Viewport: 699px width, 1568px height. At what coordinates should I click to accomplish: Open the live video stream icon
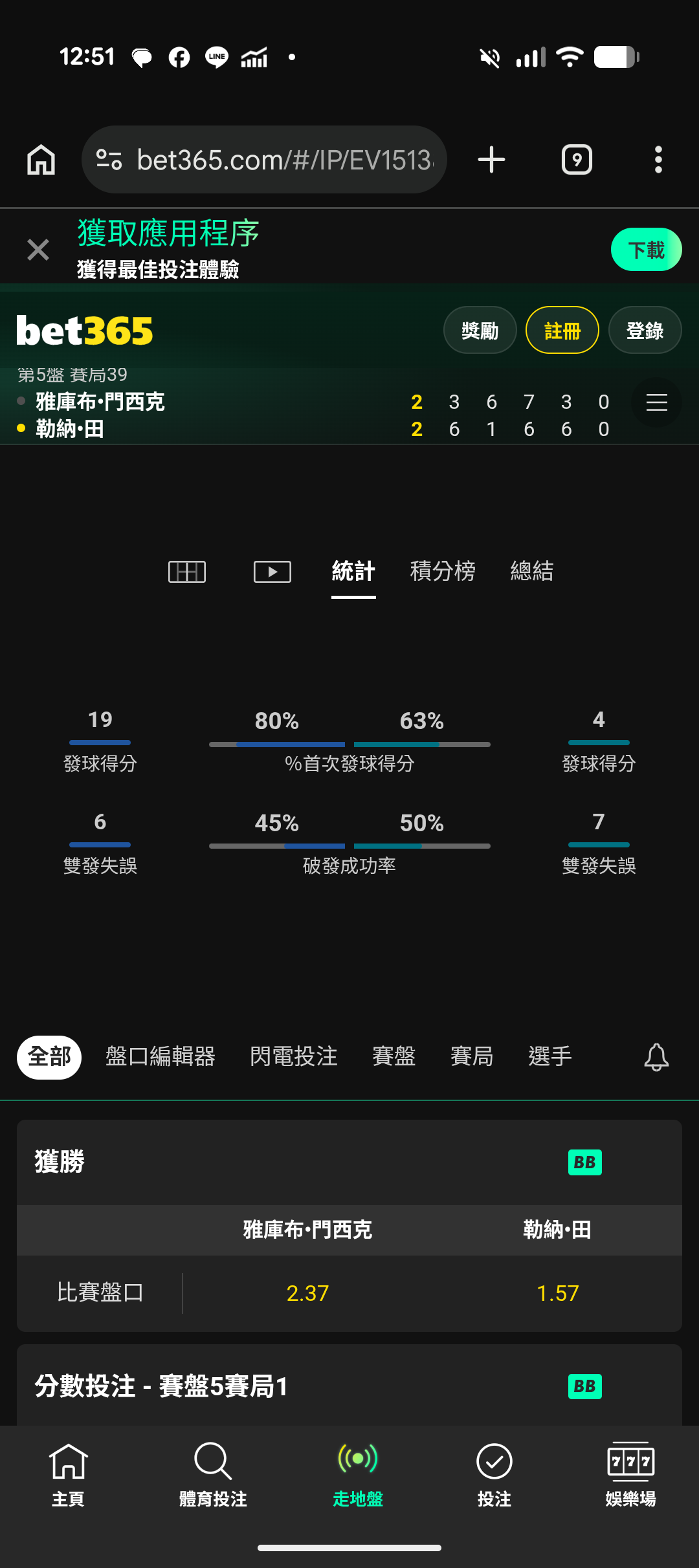(272, 572)
